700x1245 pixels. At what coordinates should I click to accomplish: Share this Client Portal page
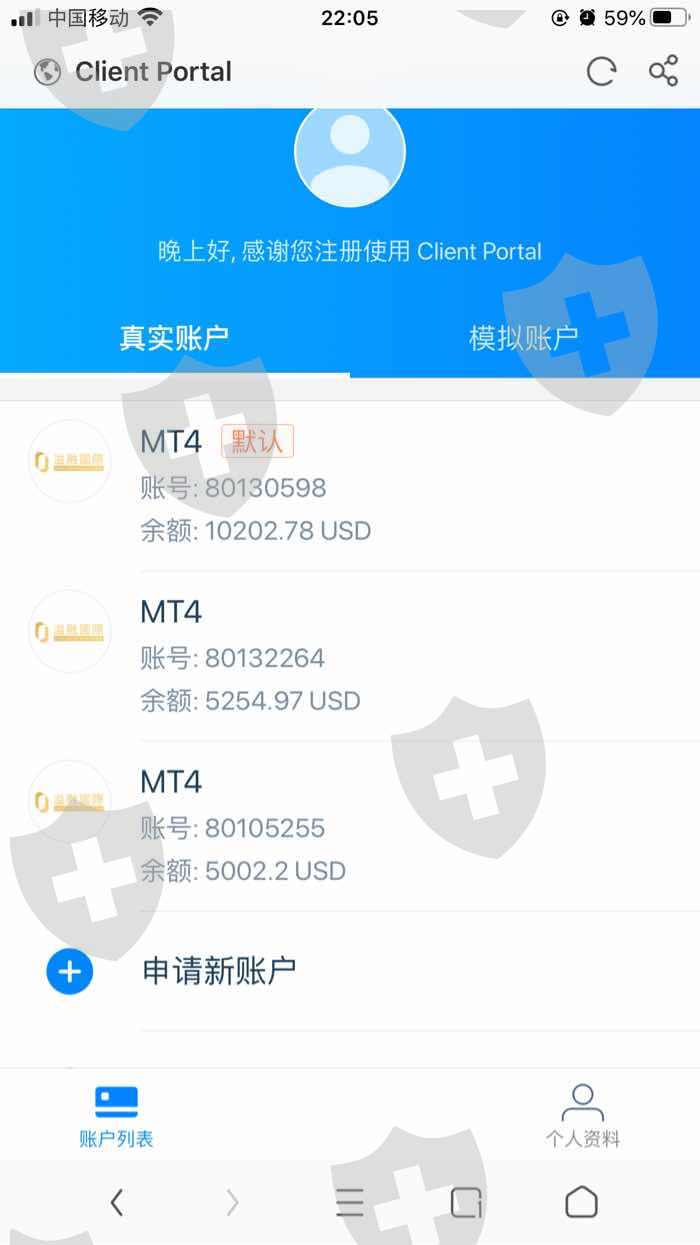coord(663,71)
